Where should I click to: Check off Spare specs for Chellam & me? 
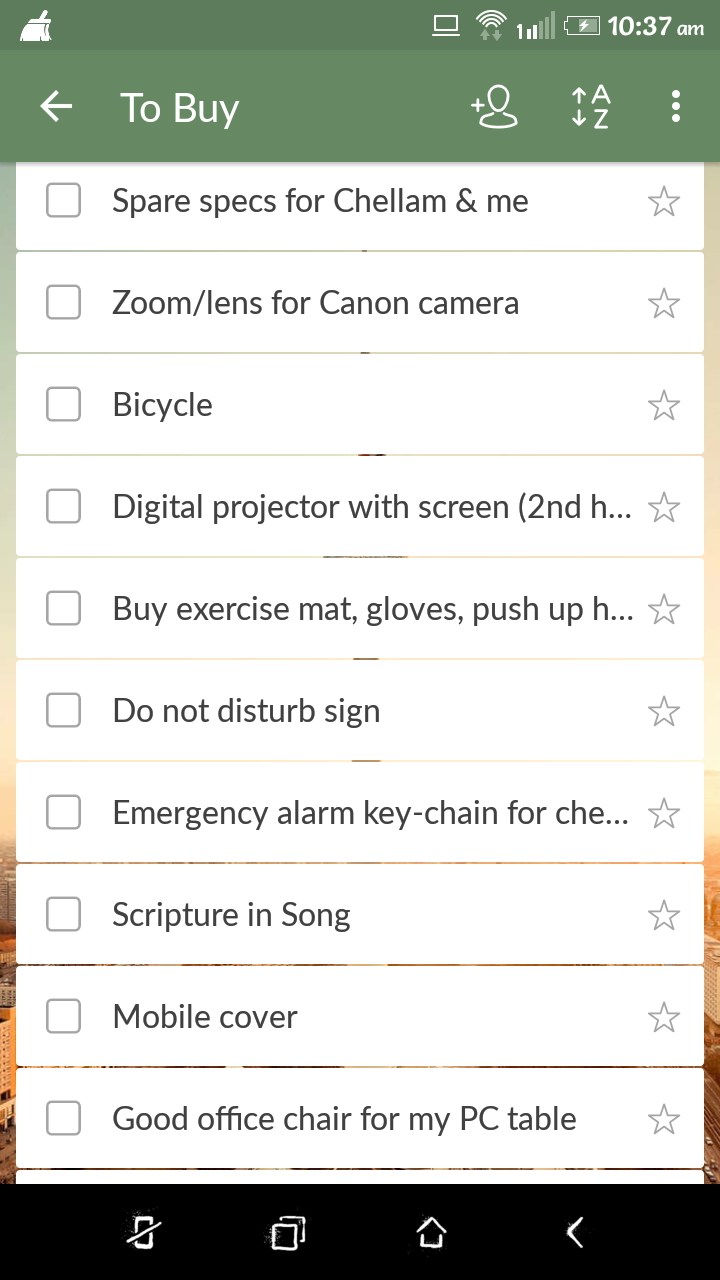(64, 201)
